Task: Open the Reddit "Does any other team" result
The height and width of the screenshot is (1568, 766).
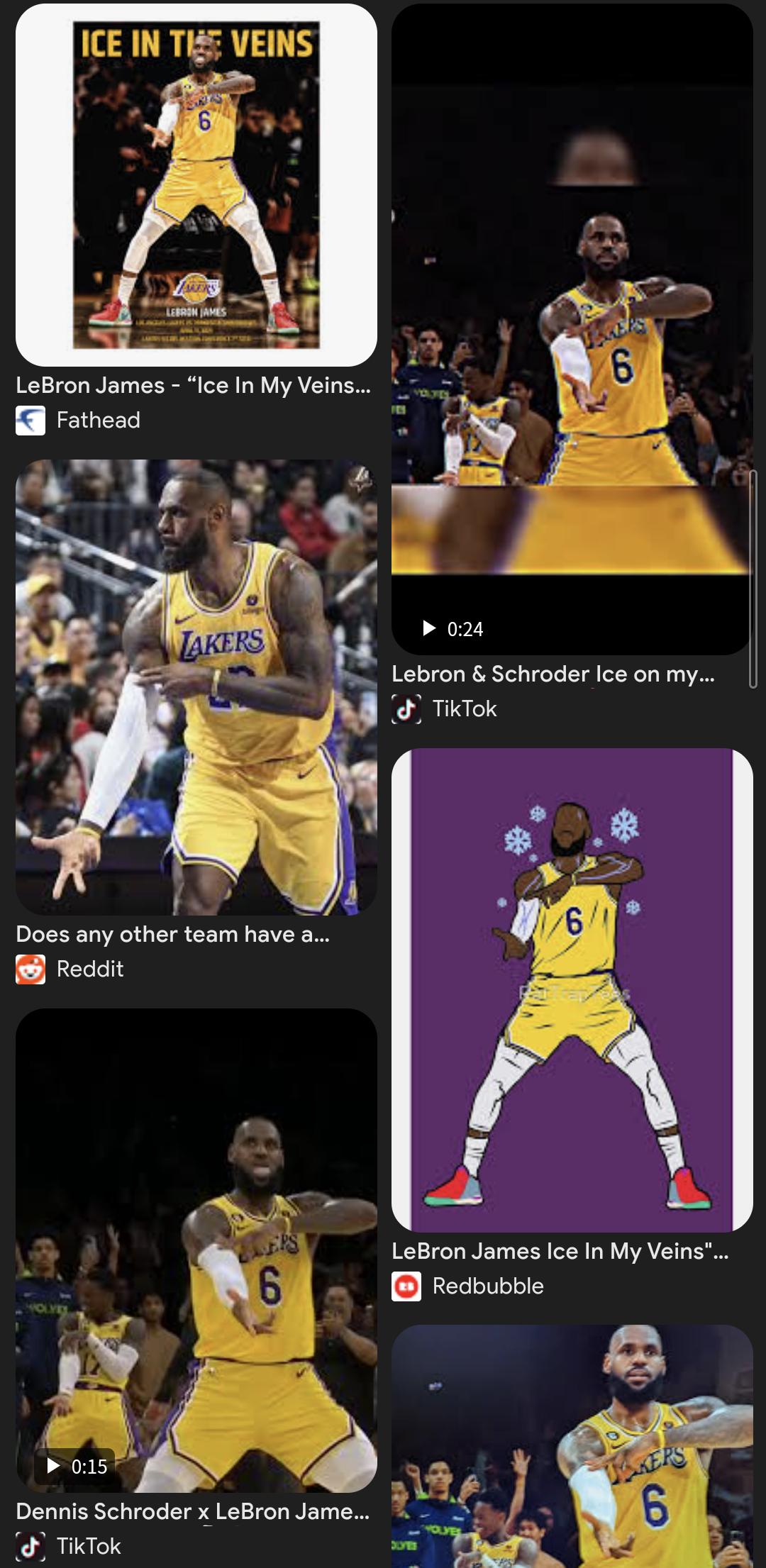Action: (x=196, y=686)
